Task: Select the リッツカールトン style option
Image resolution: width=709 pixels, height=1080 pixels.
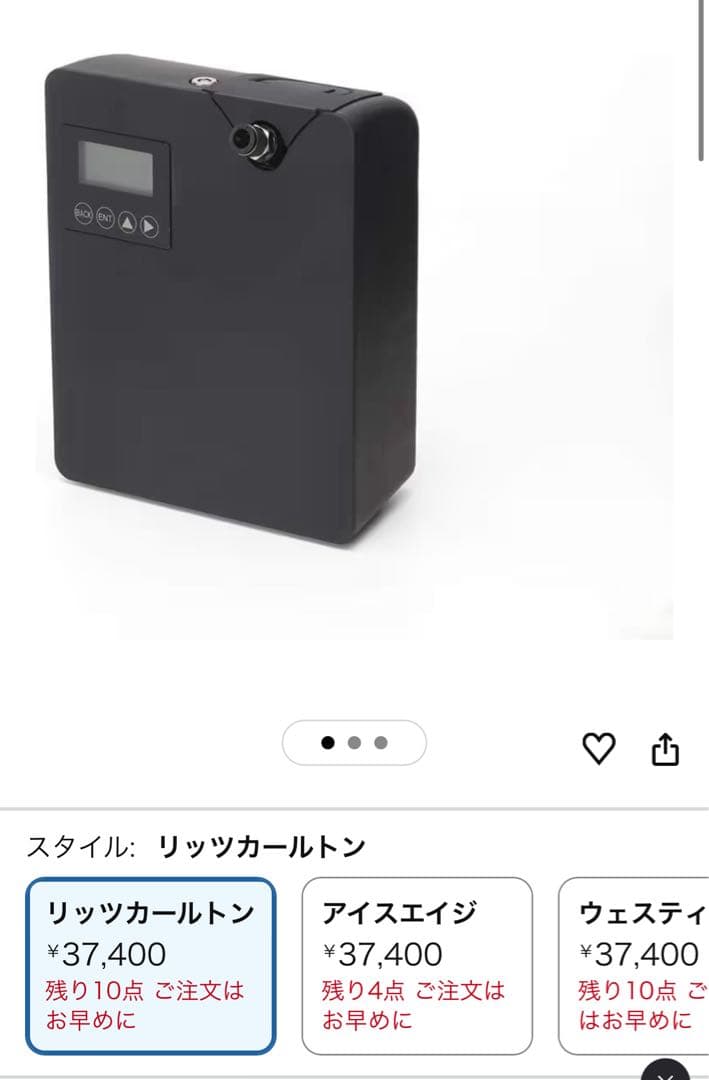Action: (x=151, y=965)
